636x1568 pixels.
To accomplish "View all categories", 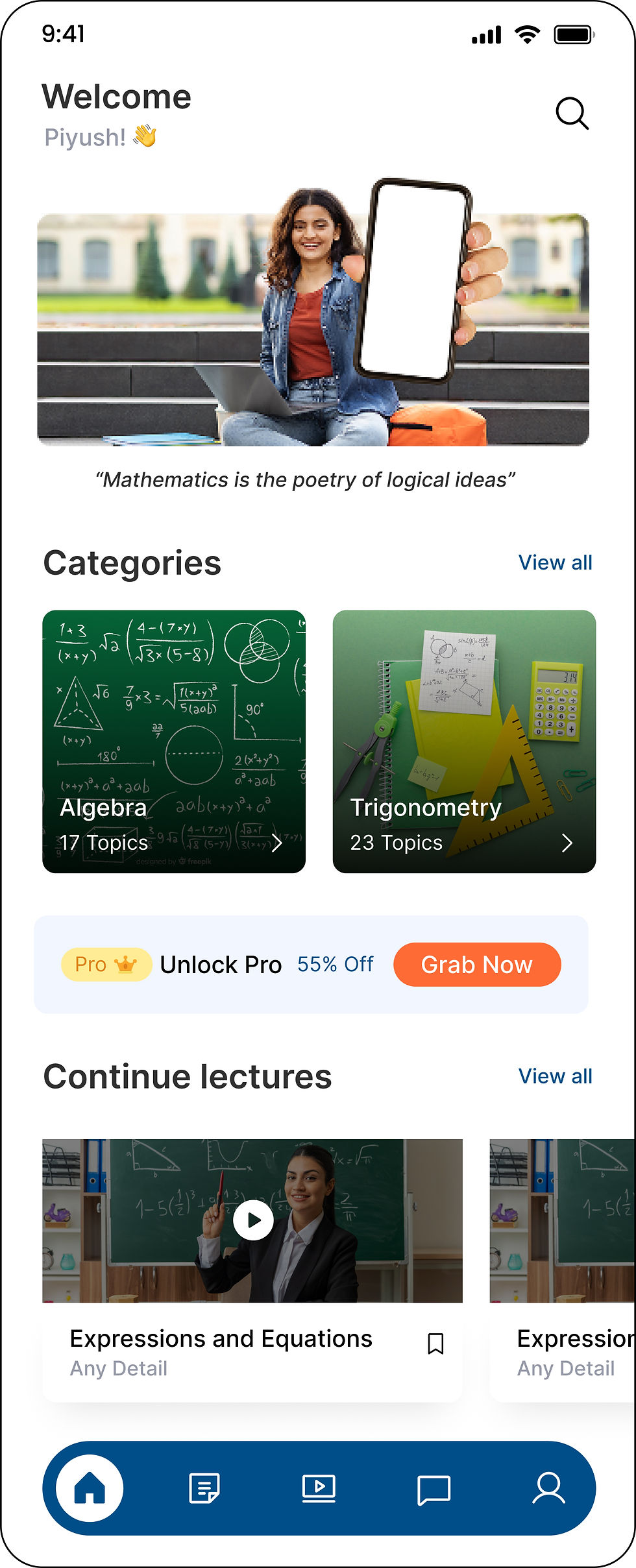I will coord(555,562).
